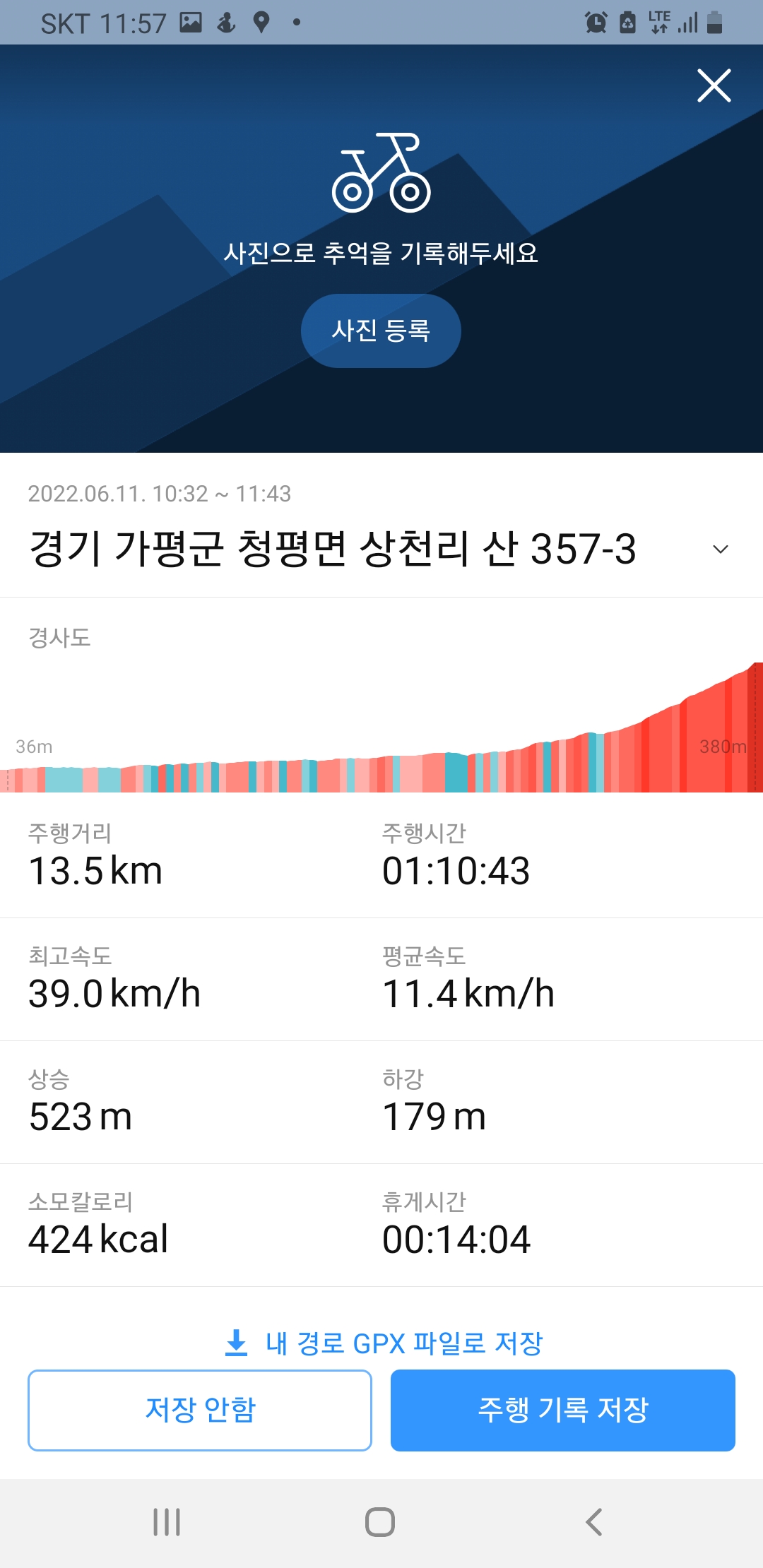
Task: Save the ride with 주행 기록 저장
Action: tap(563, 1410)
